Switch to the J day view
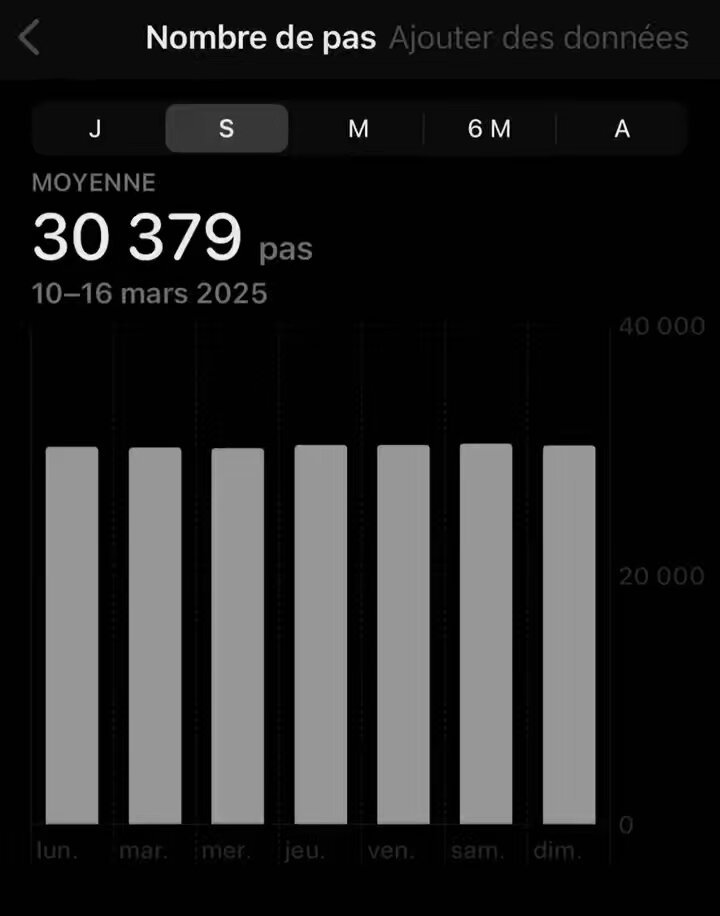The height and width of the screenshot is (916, 720). coord(95,129)
